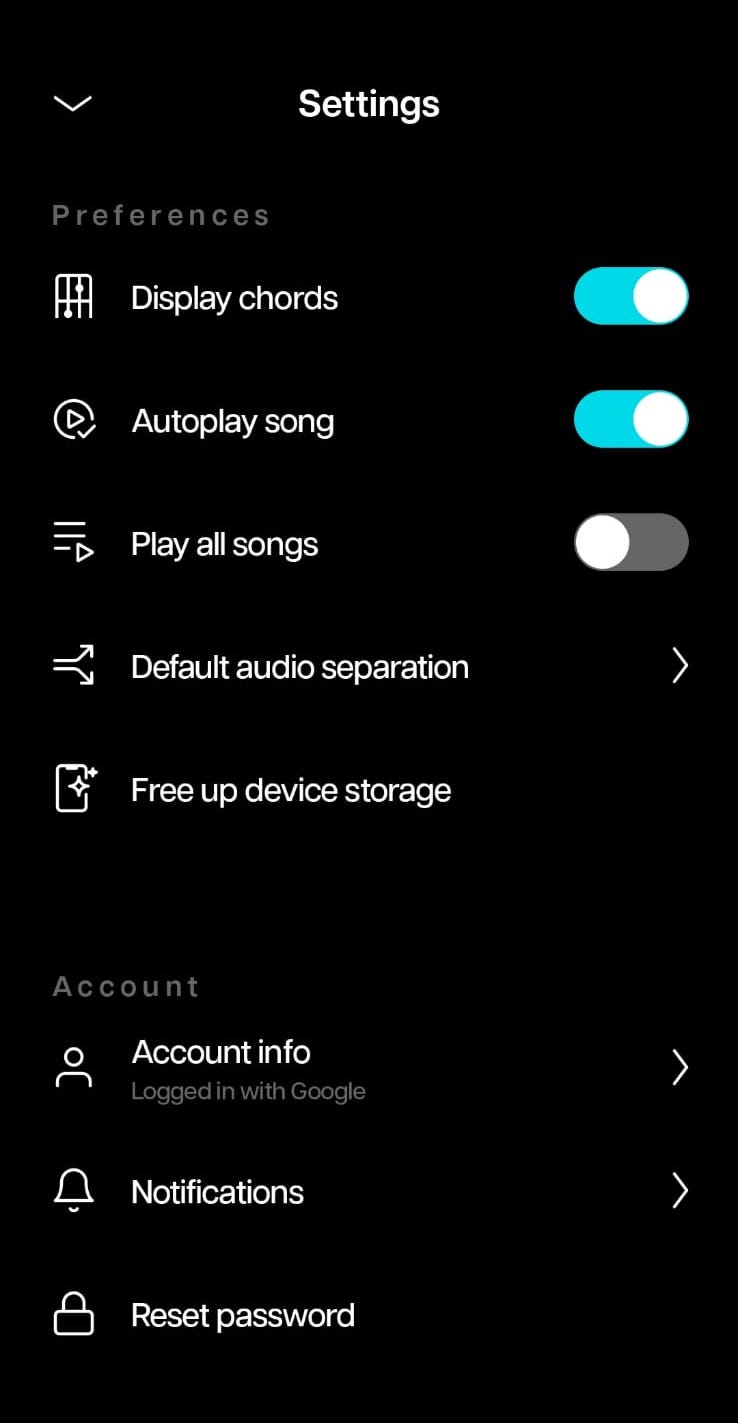The width and height of the screenshot is (738, 1423).
Task: Tap Reset password
Action: 242,1314
